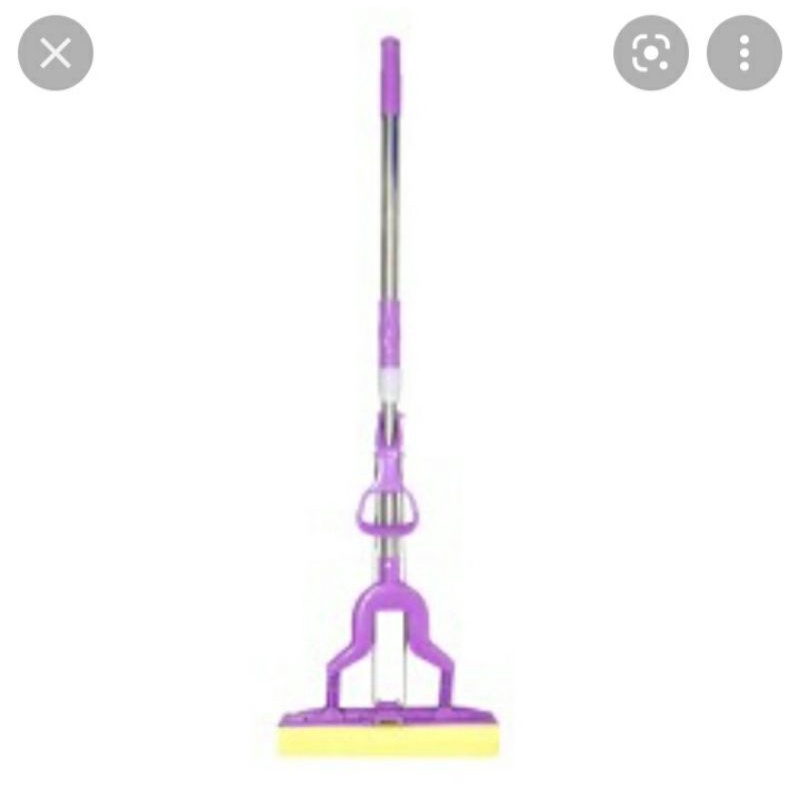The height and width of the screenshot is (800, 800).
Task: Close the image viewer
Action: [x=55, y=53]
